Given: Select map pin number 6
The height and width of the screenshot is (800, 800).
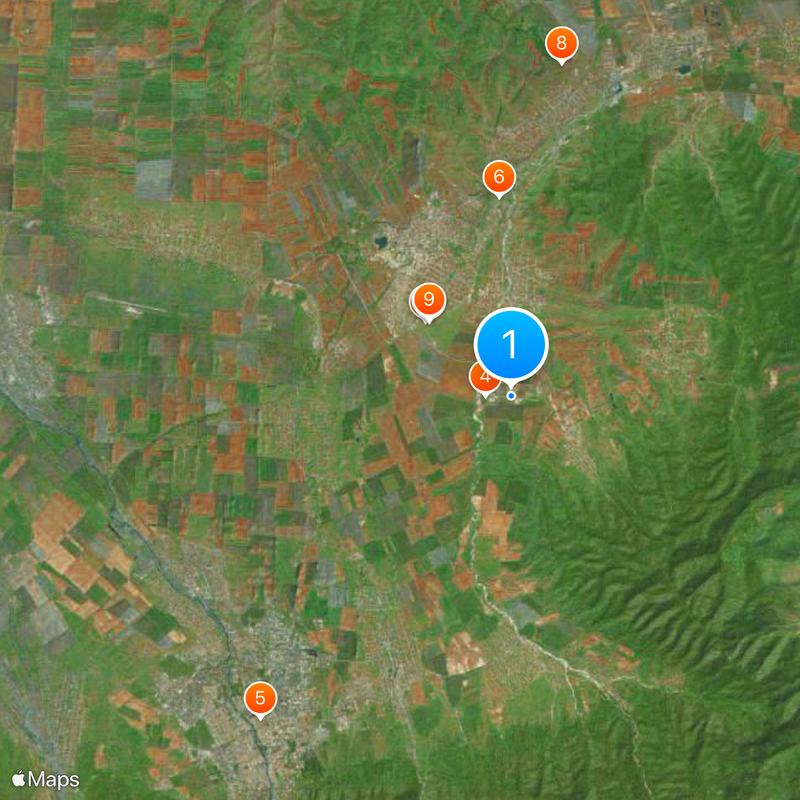Looking at the screenshot, I should click(499, 177).
